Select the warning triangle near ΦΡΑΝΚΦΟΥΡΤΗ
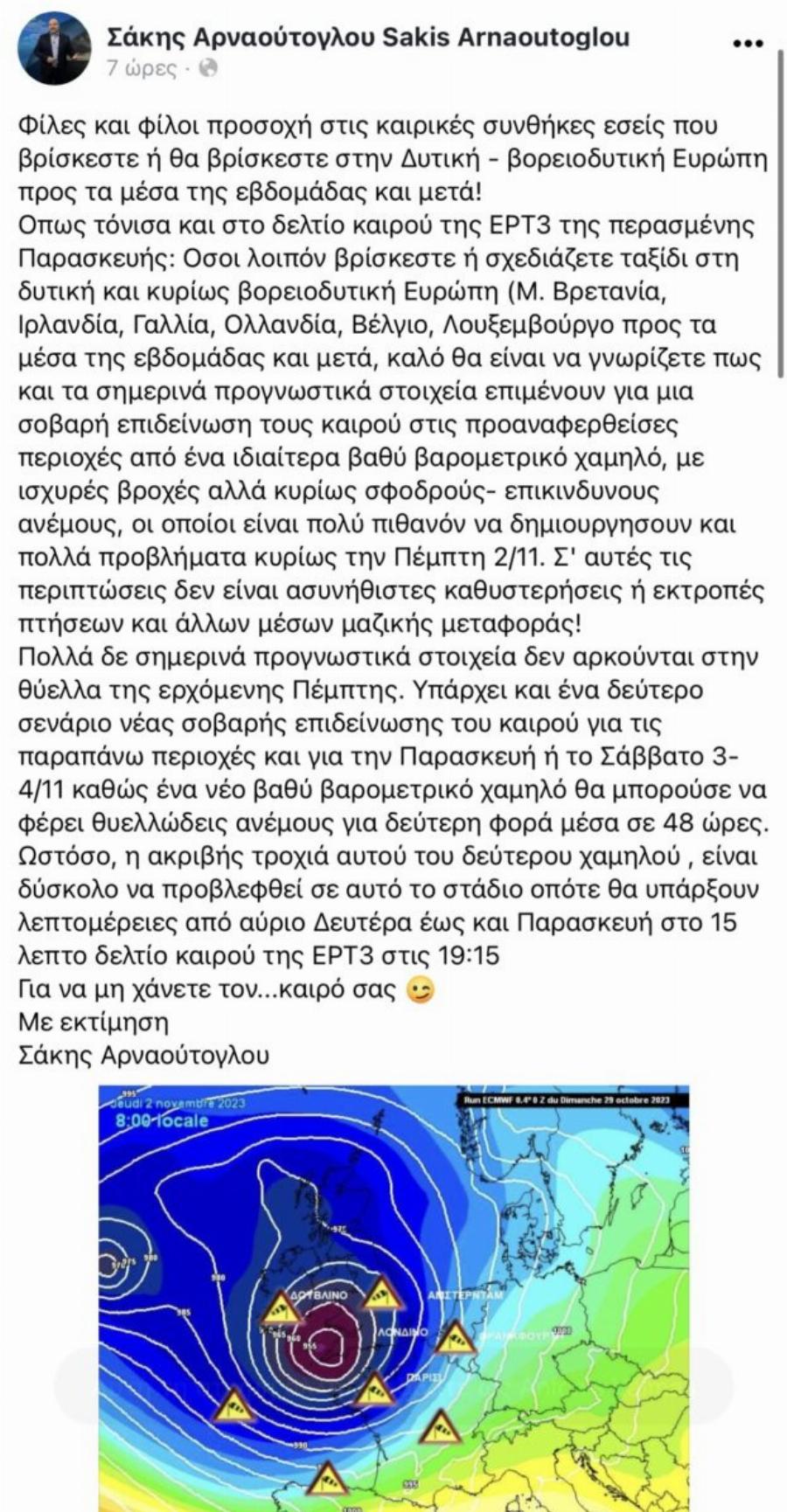The image size is (787, 1512). click(442, 1431)
